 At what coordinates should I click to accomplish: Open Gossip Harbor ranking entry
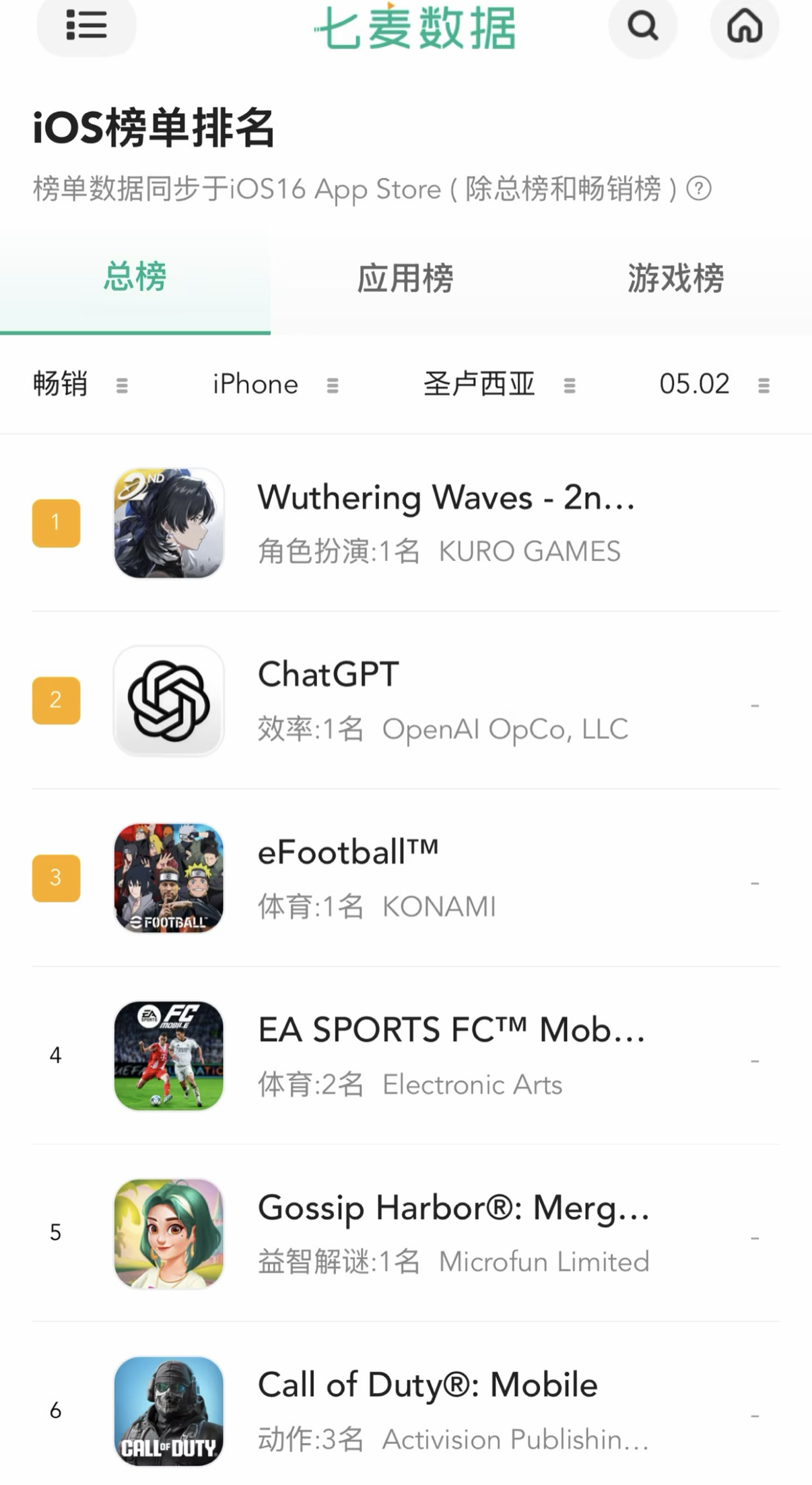click(406, 1233)
